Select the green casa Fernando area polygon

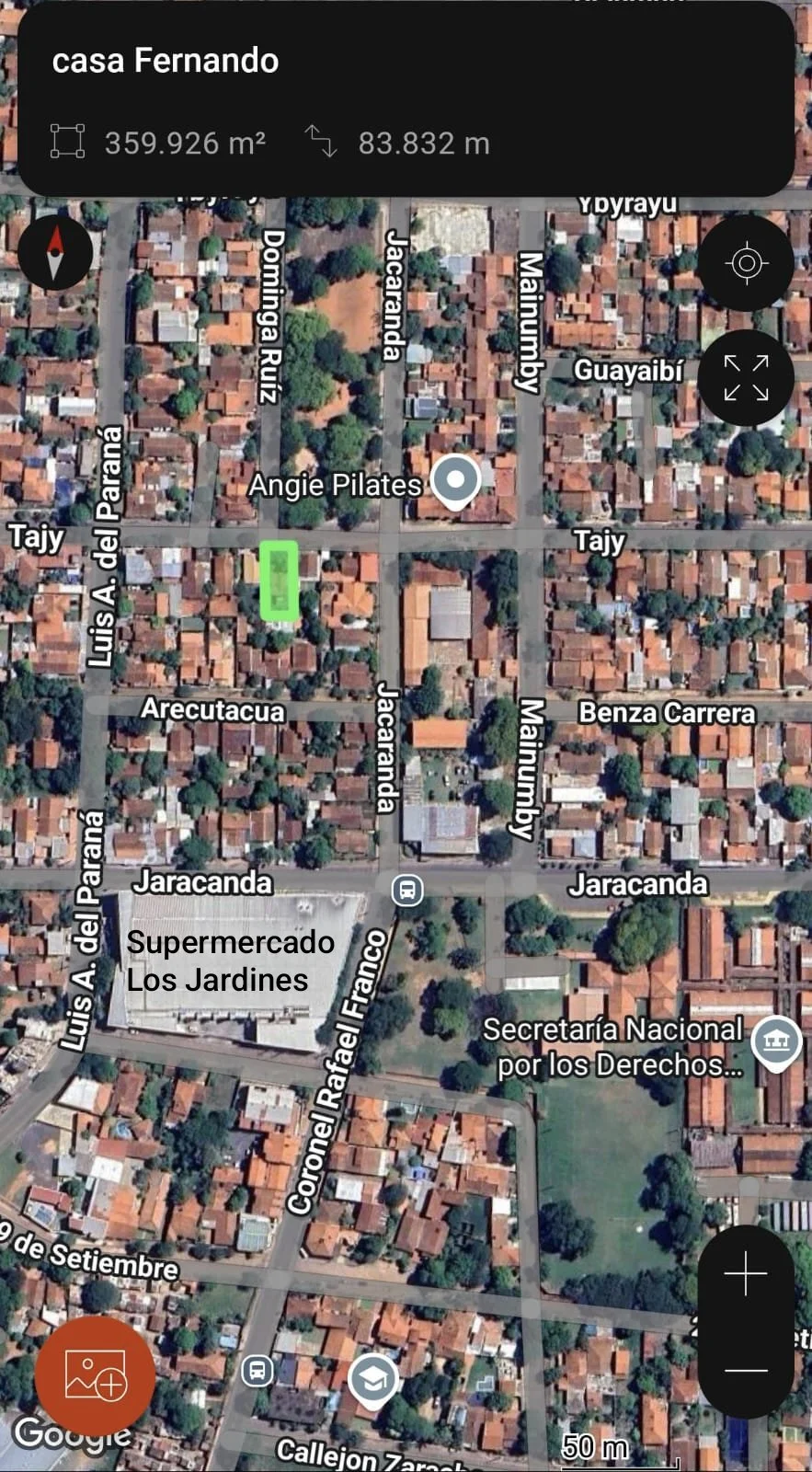(x=279, y=580)
